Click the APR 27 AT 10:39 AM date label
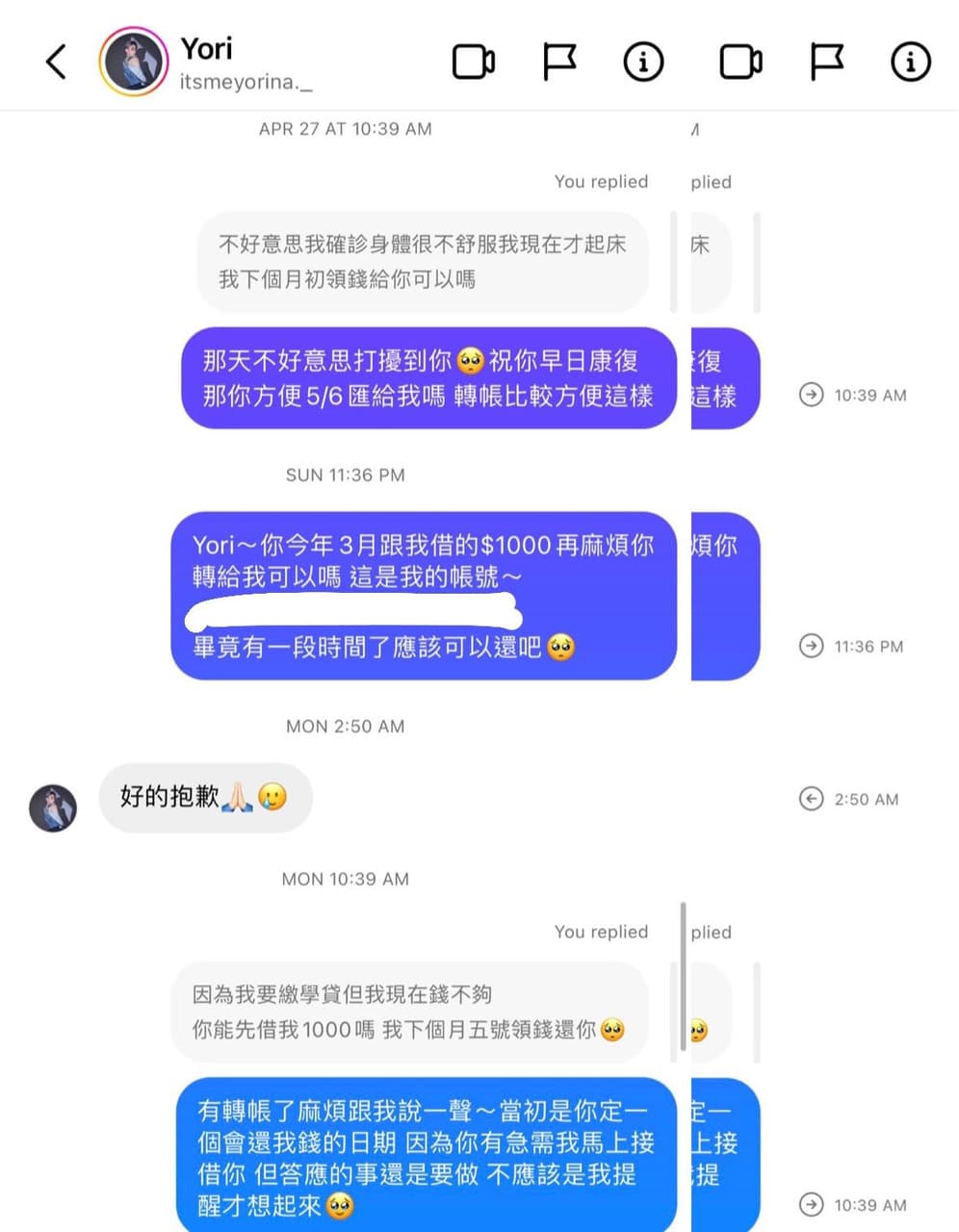Viewport: 959px width, 1232px height. click(345, 128)
